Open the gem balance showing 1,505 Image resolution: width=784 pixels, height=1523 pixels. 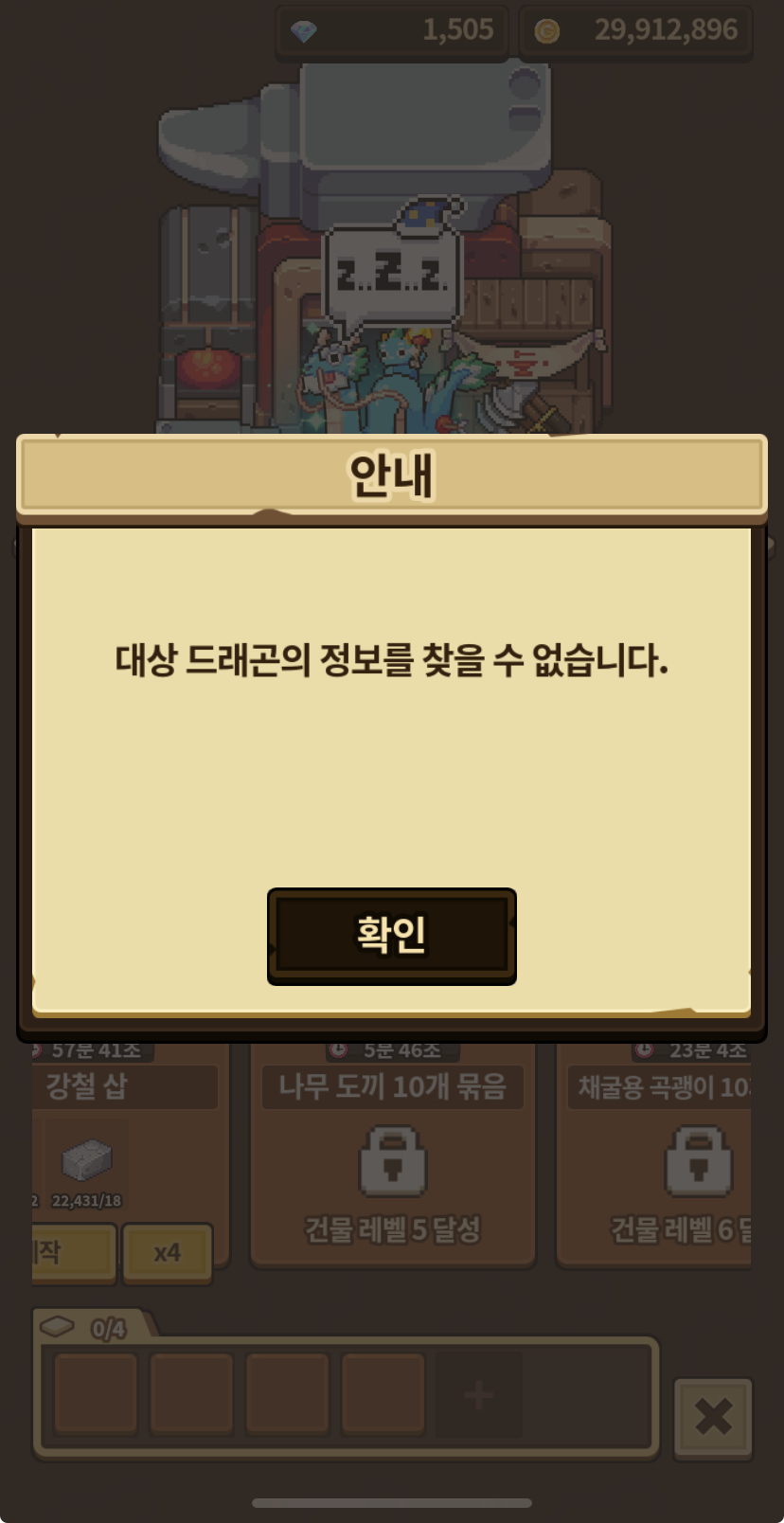click(392, 31)
